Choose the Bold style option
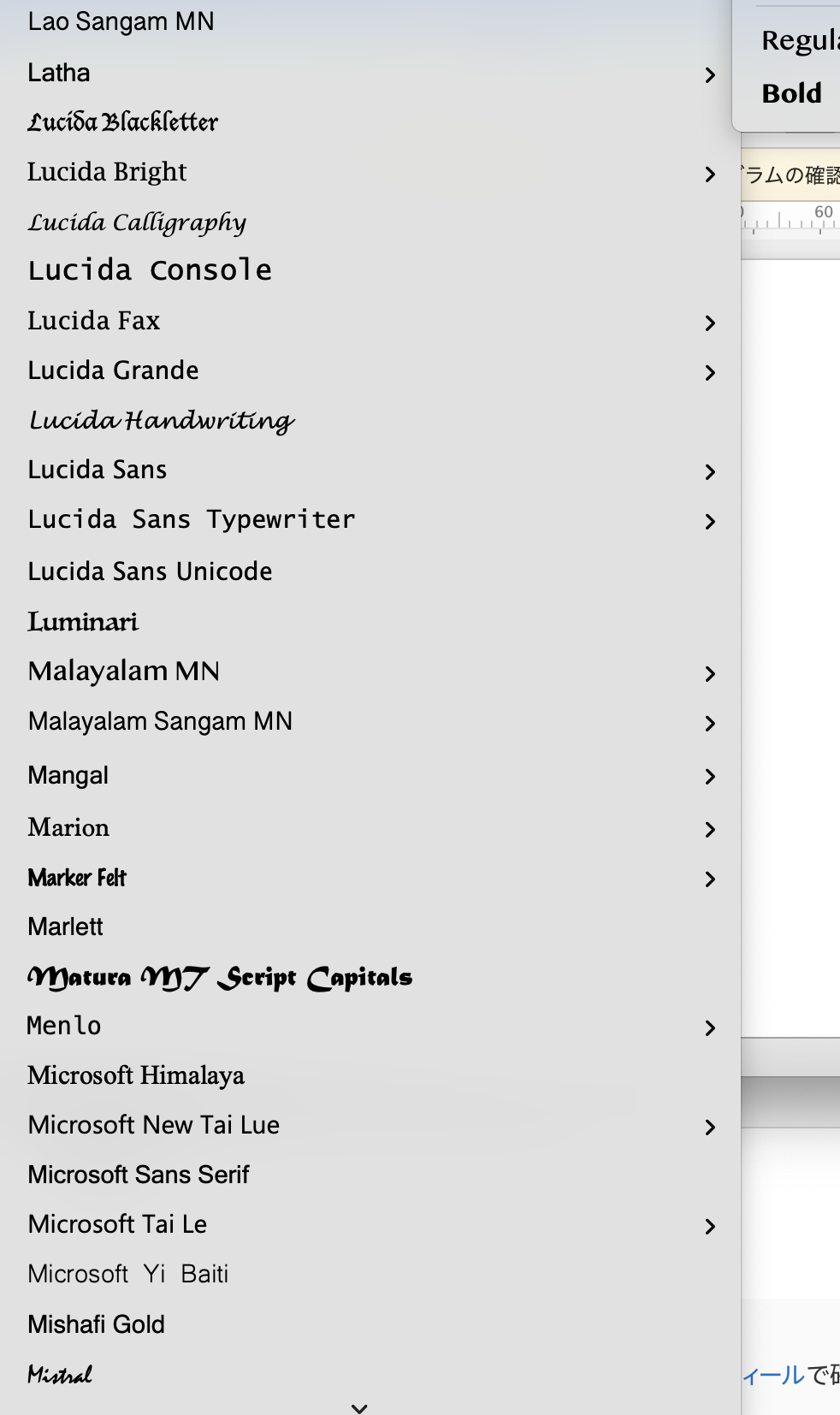Image resolution: width=840 pixels, height=1415 pixels. click(792, 93)
